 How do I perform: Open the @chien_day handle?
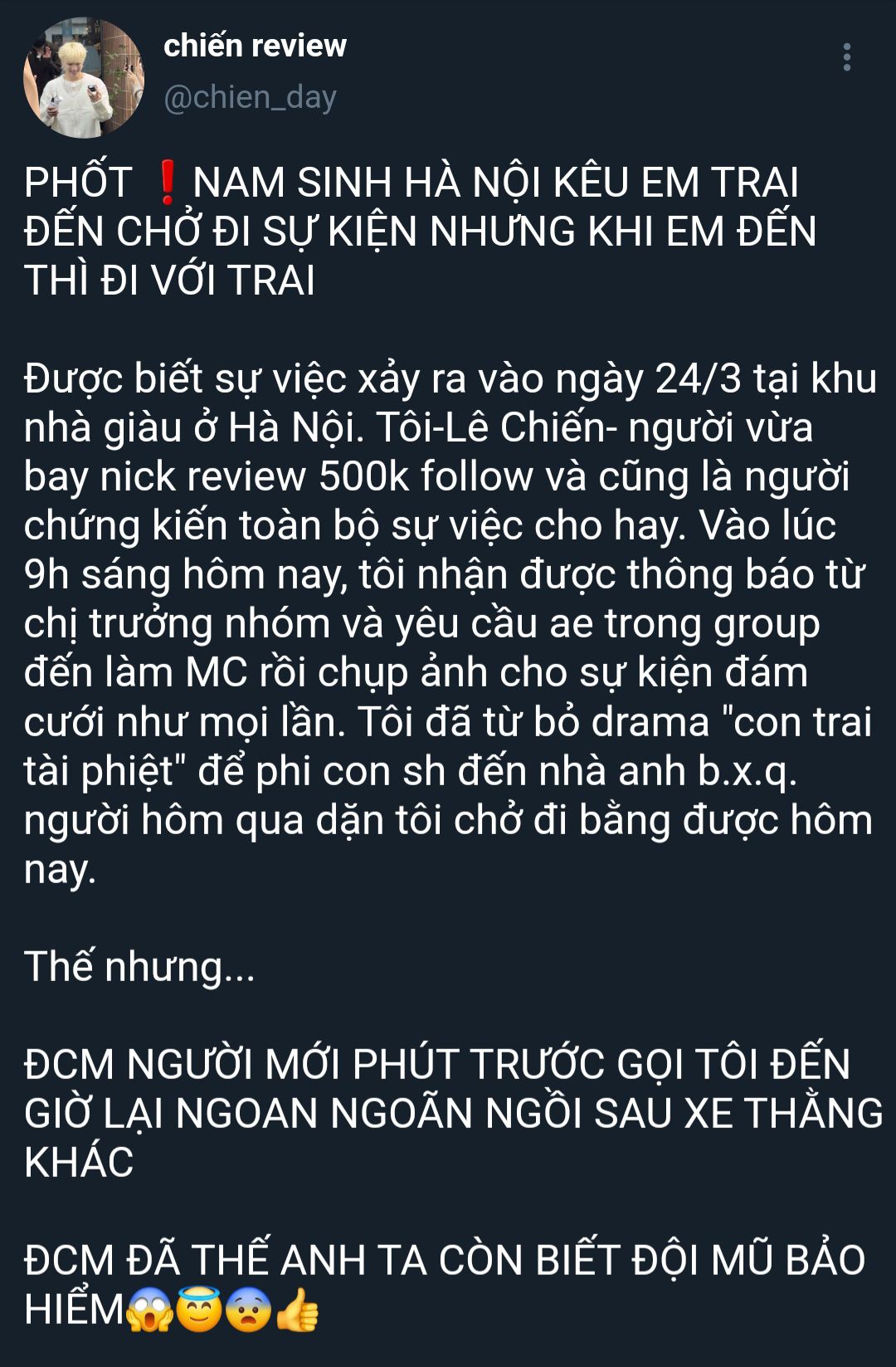coord(250,98)
